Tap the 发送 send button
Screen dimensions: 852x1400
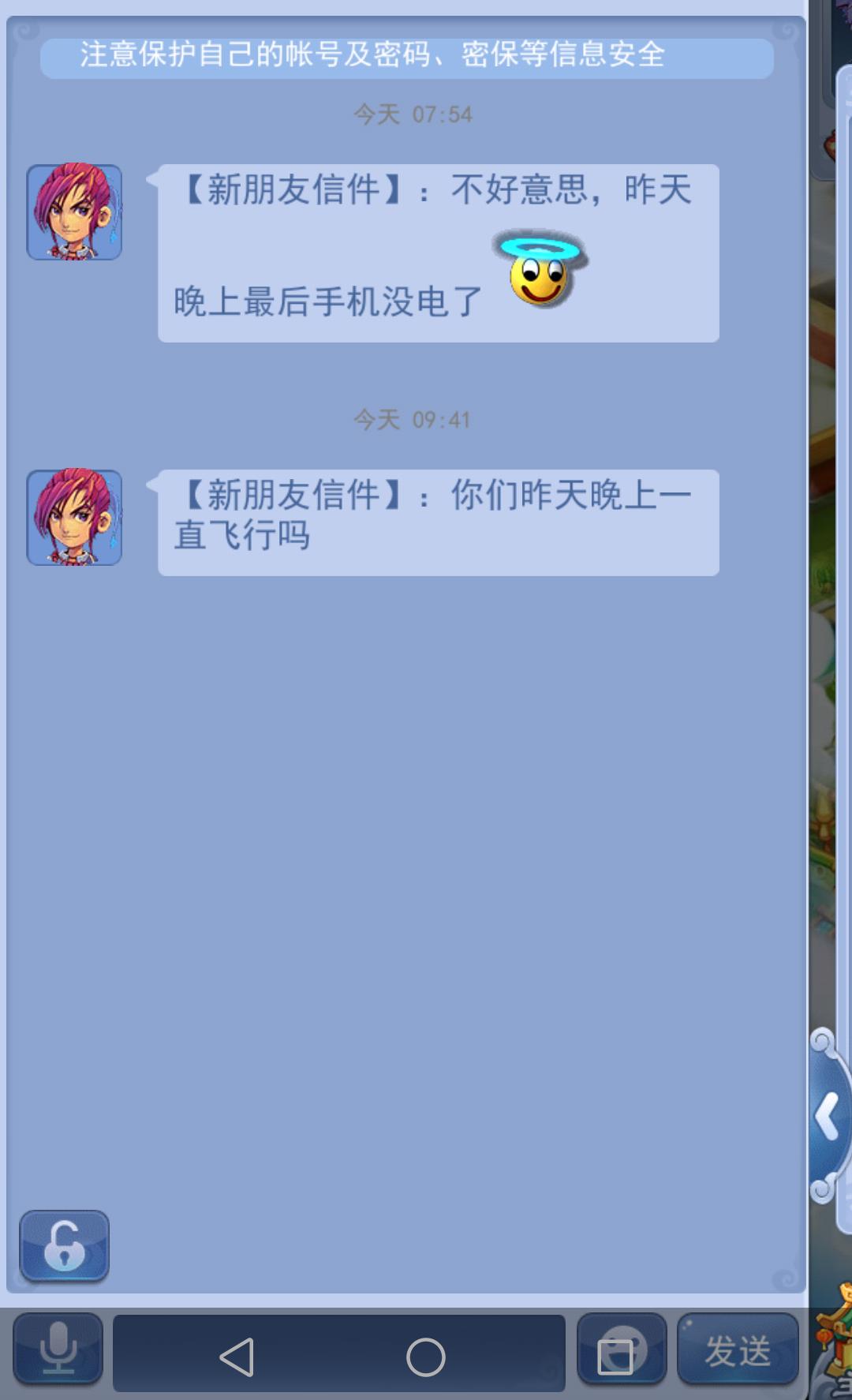pyautogui.click(x=738, y=1350)
